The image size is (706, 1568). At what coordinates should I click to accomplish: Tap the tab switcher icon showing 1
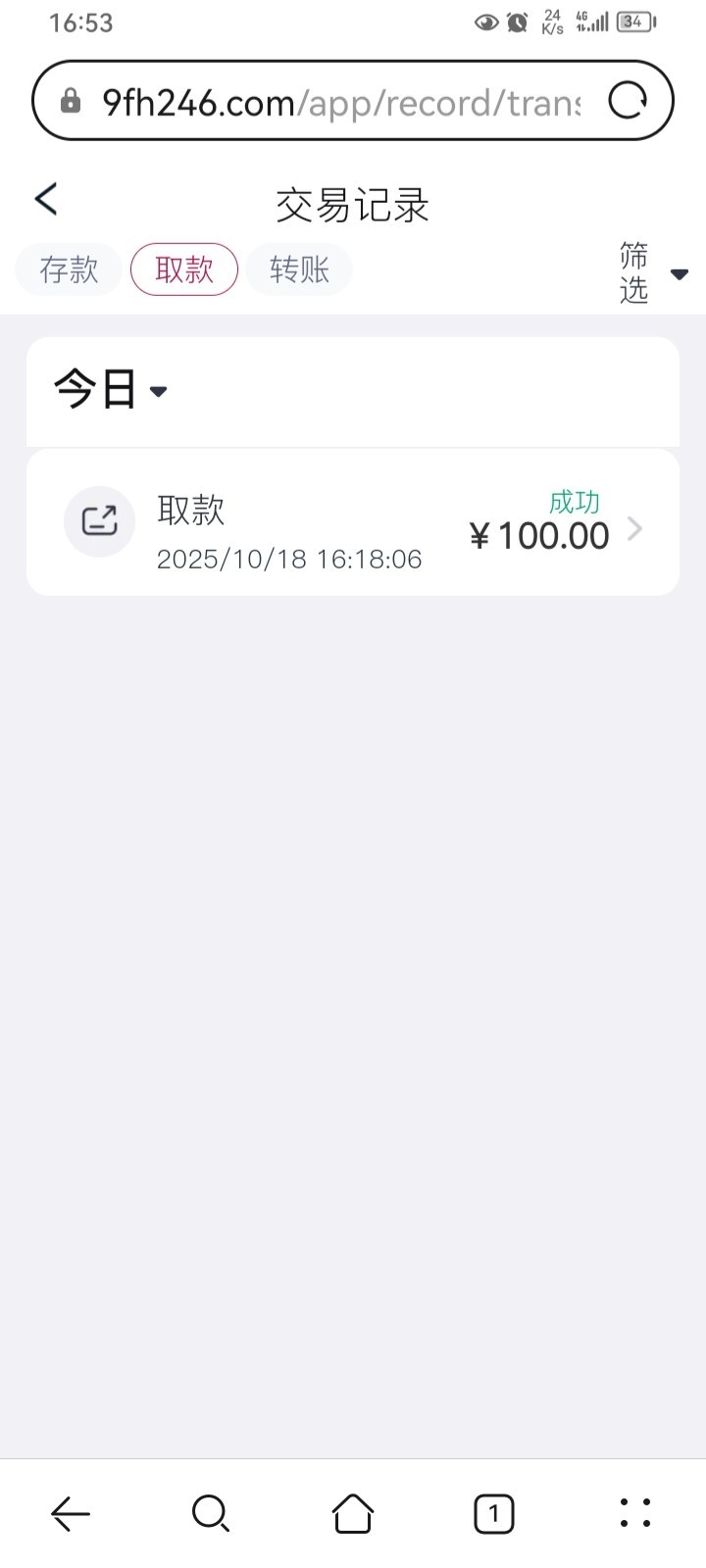[493, 1512]
